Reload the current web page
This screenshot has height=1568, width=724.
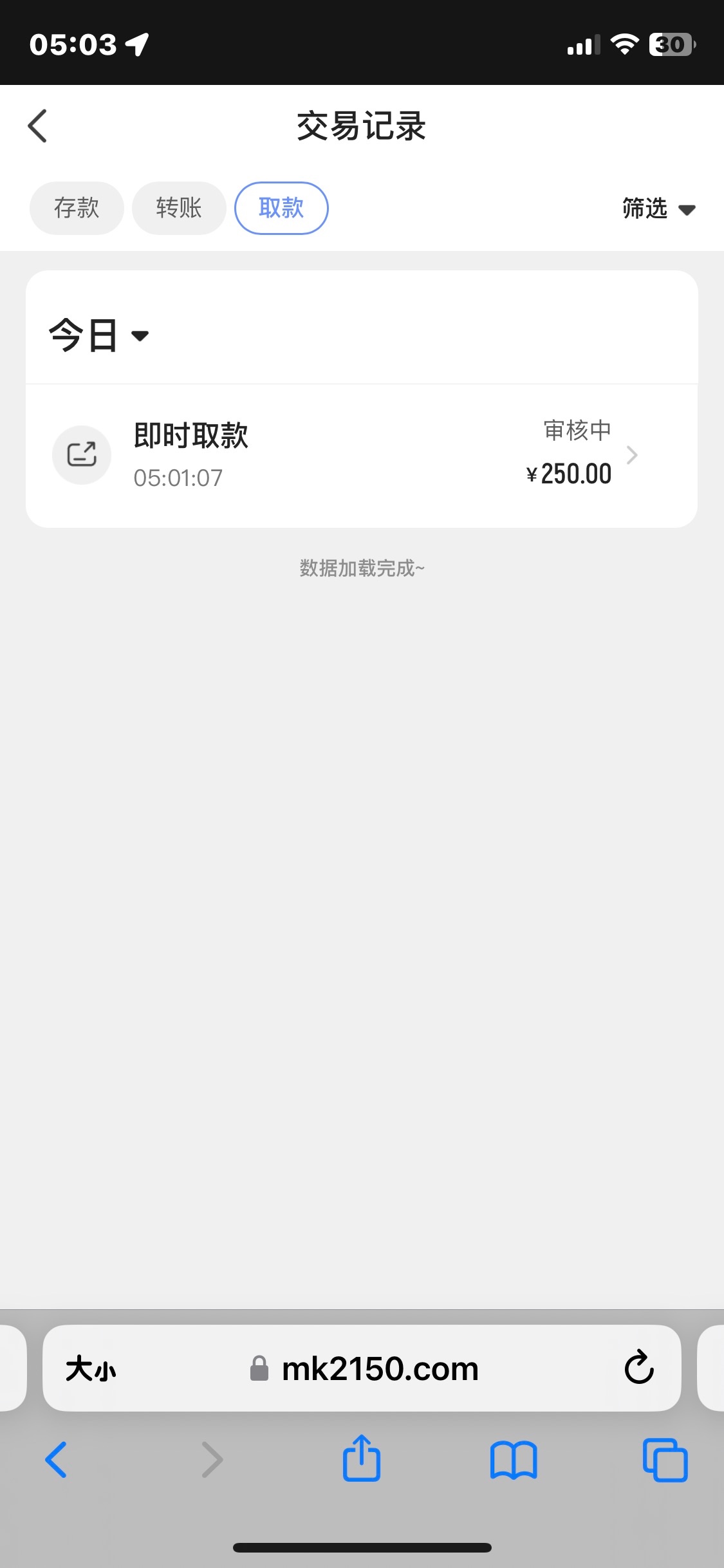coord(639,1367)
